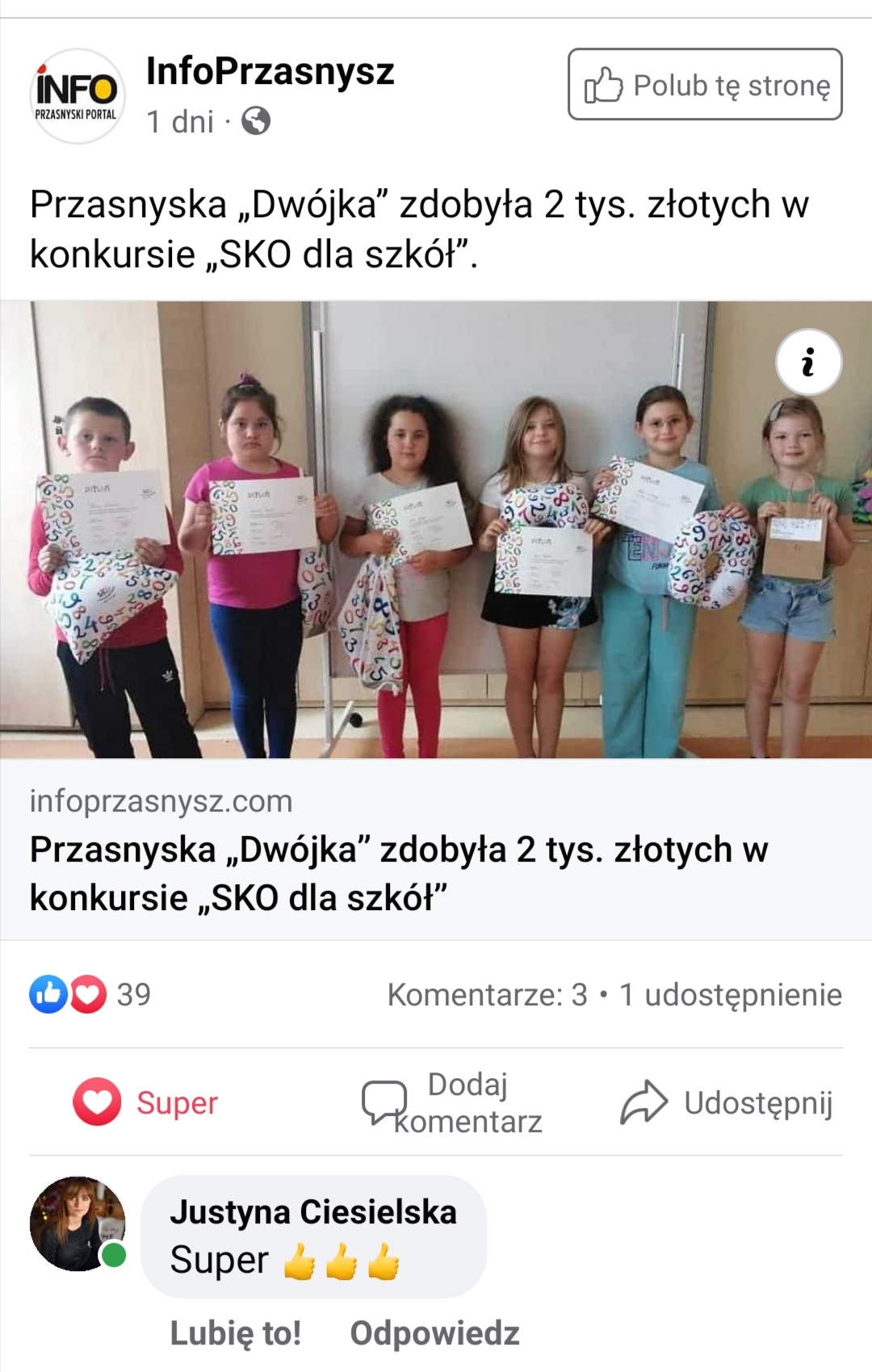The height and width of the screenshot is (1372, 872).
Task: Show the comments via Komentarze: 3
Action: 487,995
